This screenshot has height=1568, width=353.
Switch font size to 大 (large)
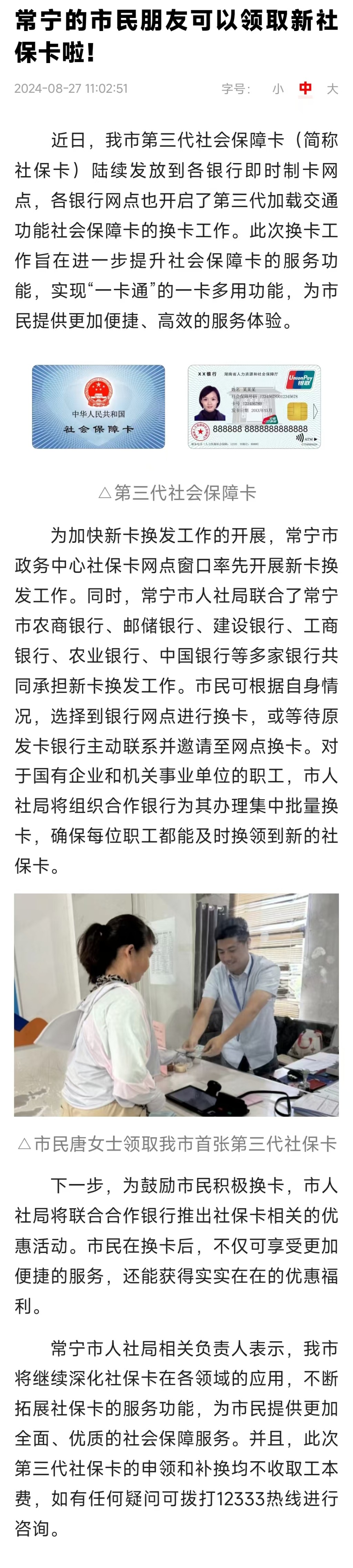tap(332, 89)
